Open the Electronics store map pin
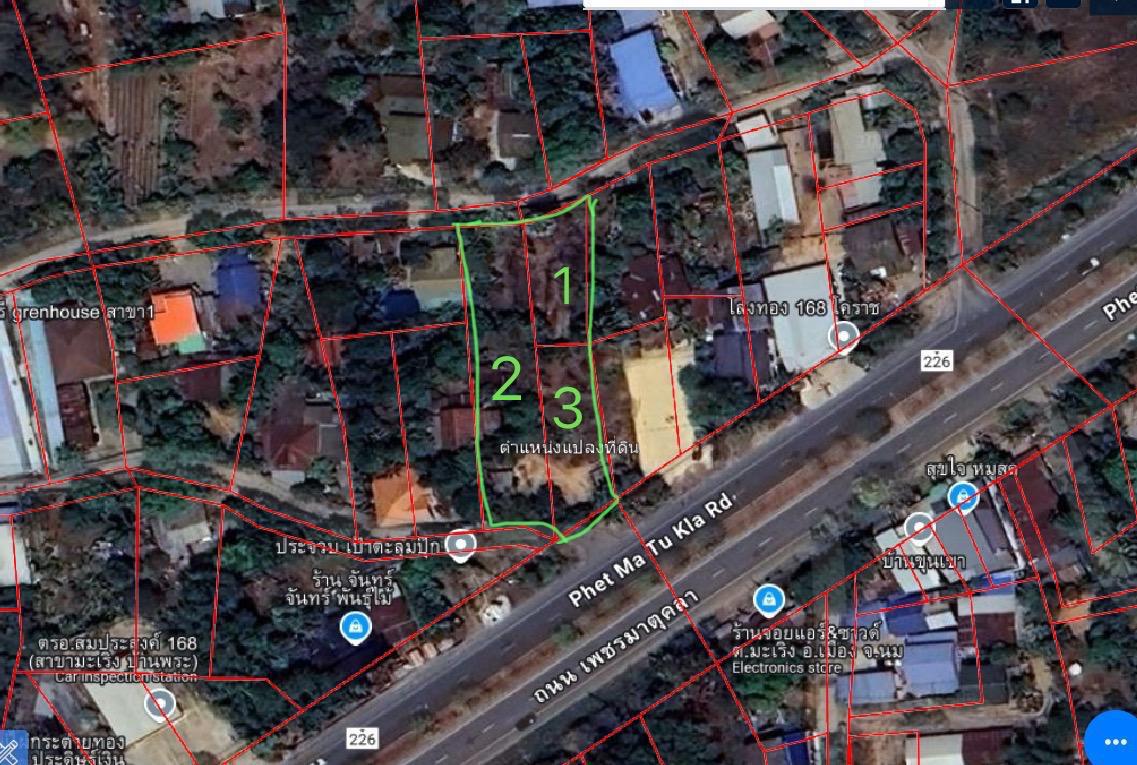Viewport: 1137px width, 765px height. [x=767, y=599]
